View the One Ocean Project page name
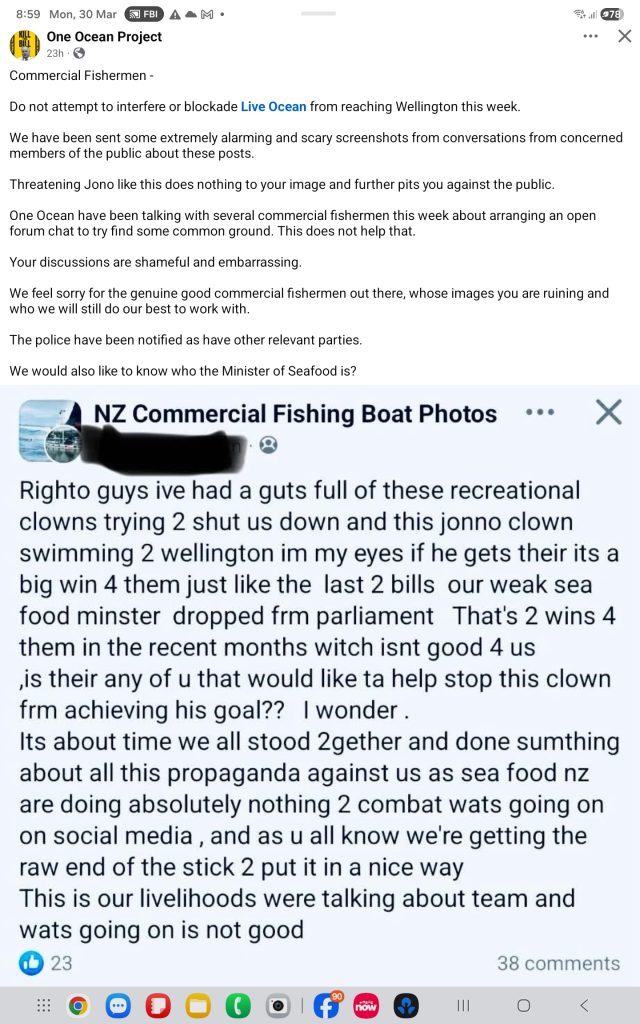This screenshot has height=1024, width=640. pyautogui.click(x=104, y=36)
